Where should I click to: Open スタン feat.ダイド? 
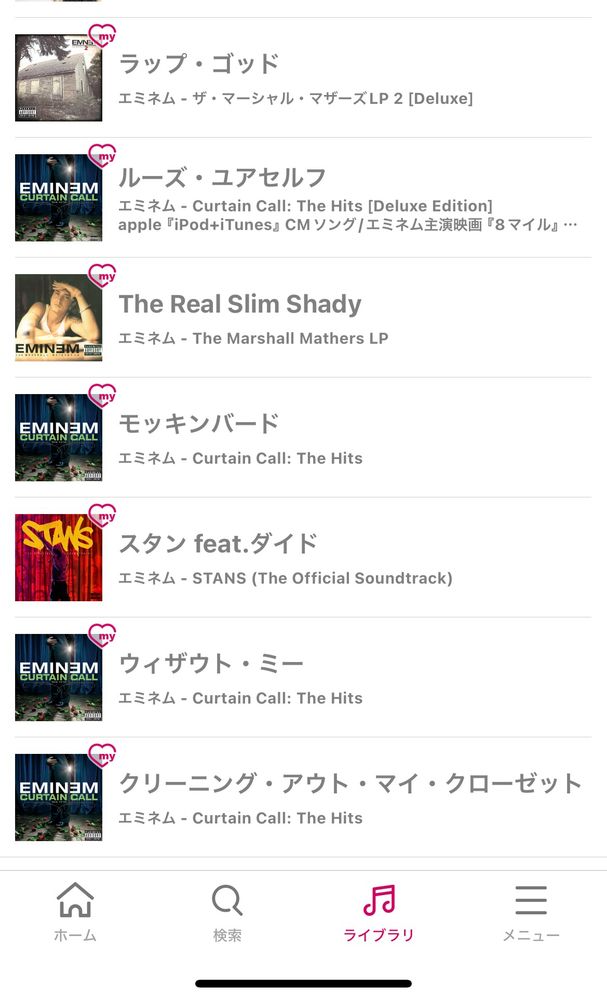pos(304,557)
